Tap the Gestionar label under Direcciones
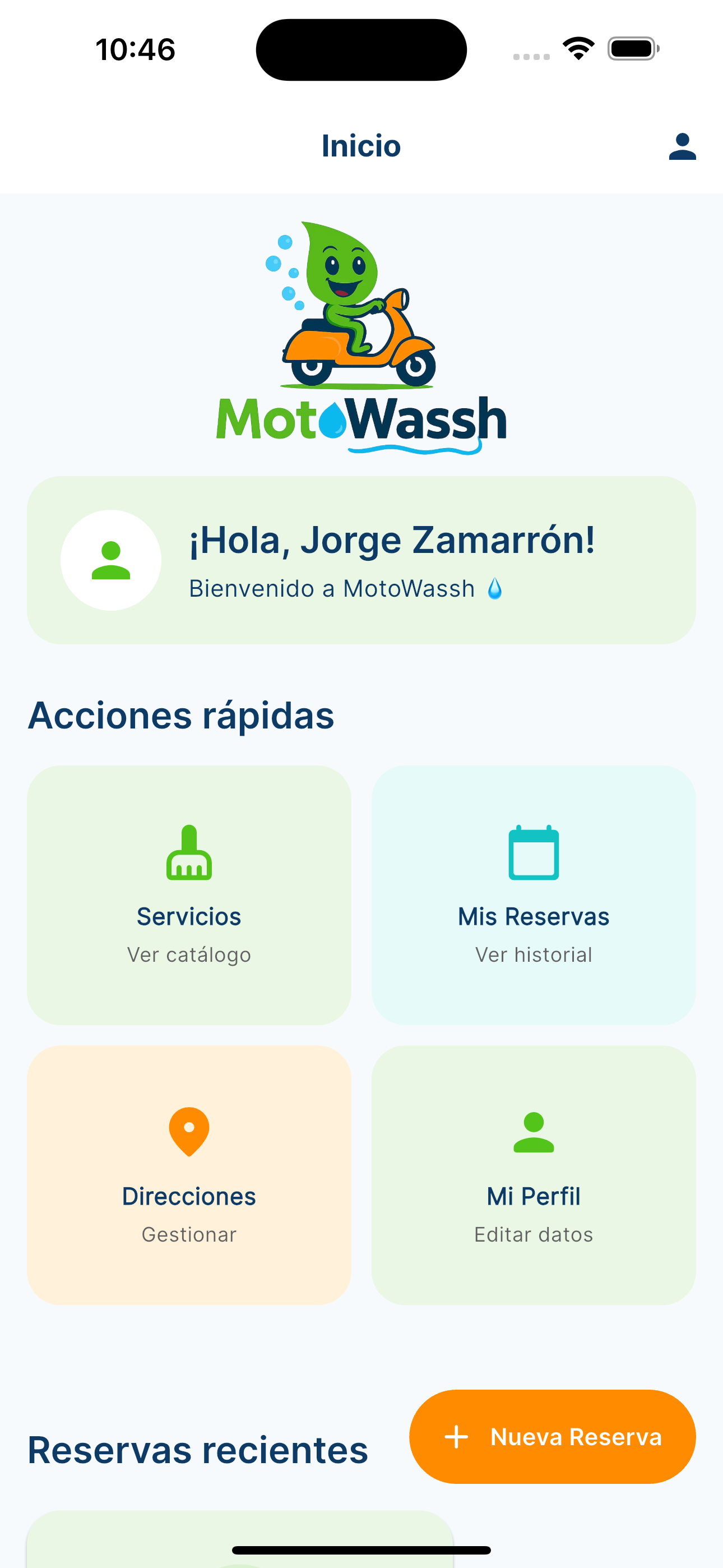This screenshot has width=723, height=1568. pyautogui.click(x=189, y=1234)
